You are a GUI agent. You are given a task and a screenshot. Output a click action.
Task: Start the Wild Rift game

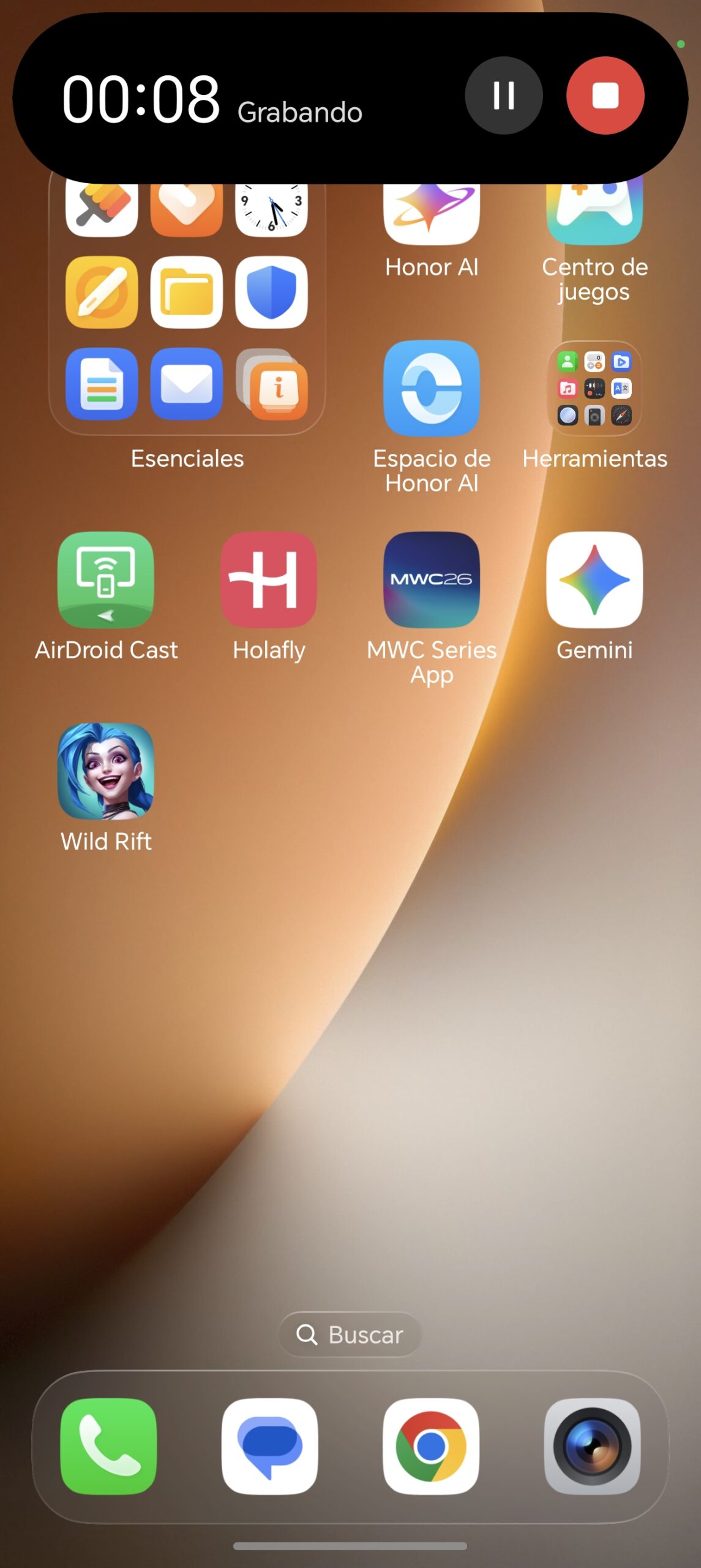pos(106,771)
